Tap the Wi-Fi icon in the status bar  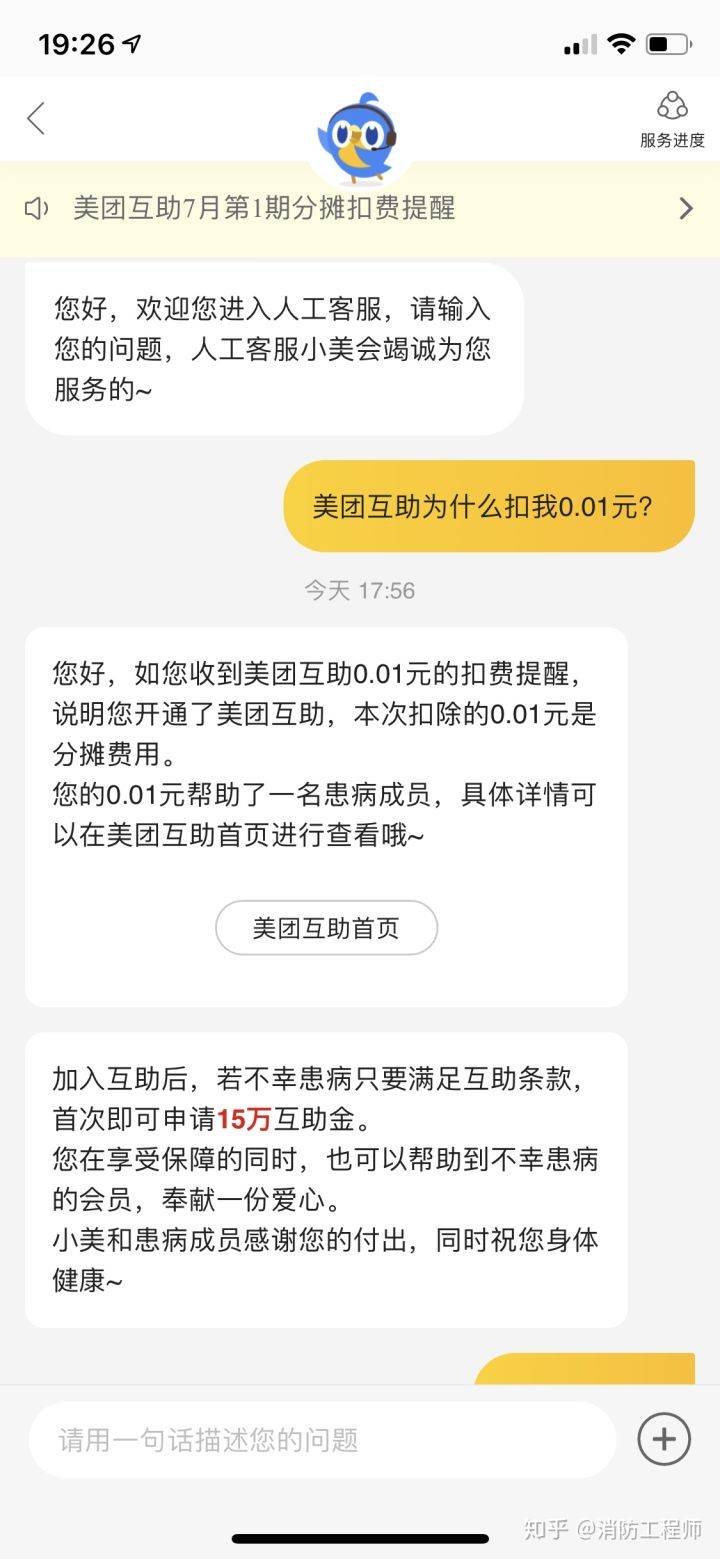tap(620, 43)
